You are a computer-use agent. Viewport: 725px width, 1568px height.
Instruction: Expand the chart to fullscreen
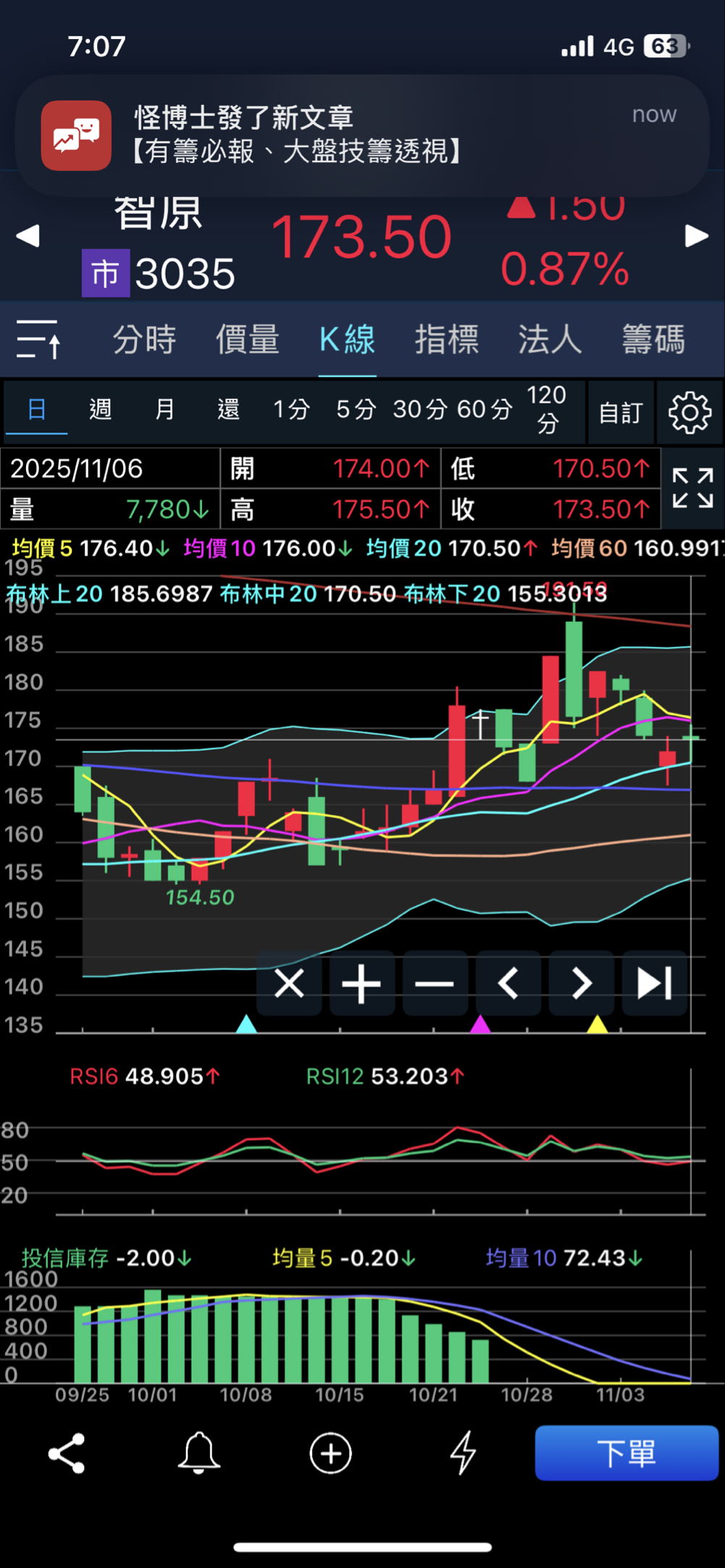click(692, 488)
